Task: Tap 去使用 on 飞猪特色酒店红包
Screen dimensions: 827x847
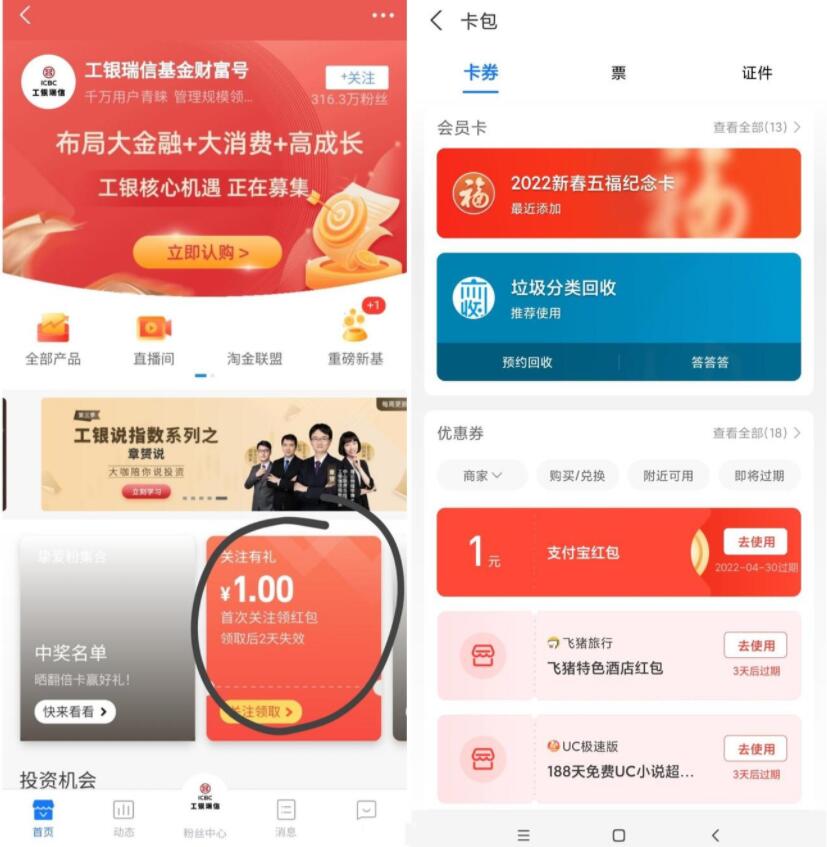Action: 755,645
